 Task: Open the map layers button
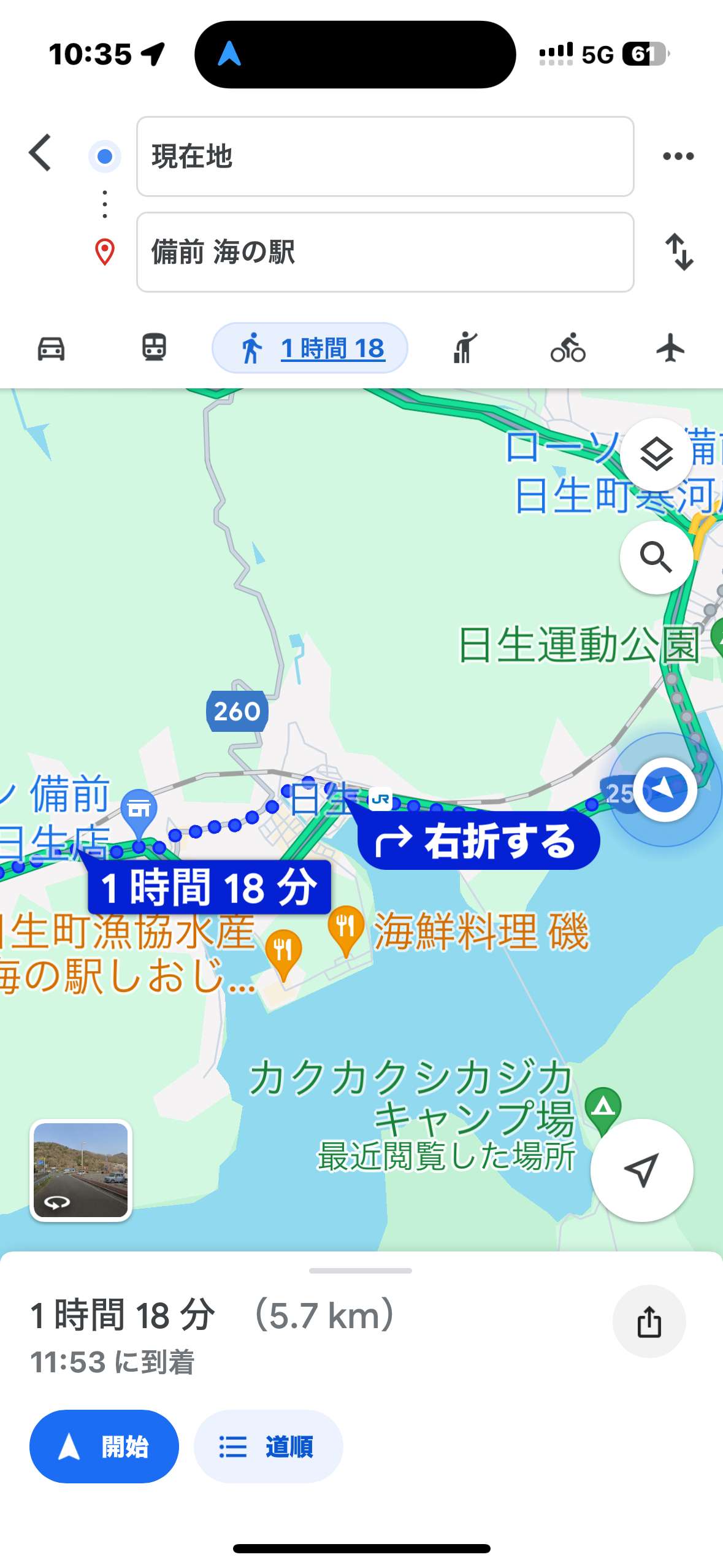[x=656, y=455]
